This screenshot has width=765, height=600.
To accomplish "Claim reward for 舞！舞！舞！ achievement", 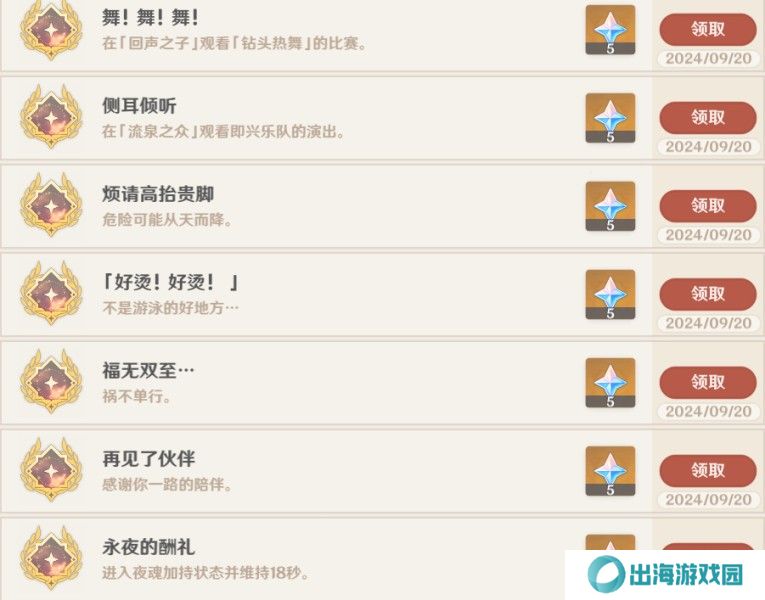I will pyautogui.click(x=707, y=29).
